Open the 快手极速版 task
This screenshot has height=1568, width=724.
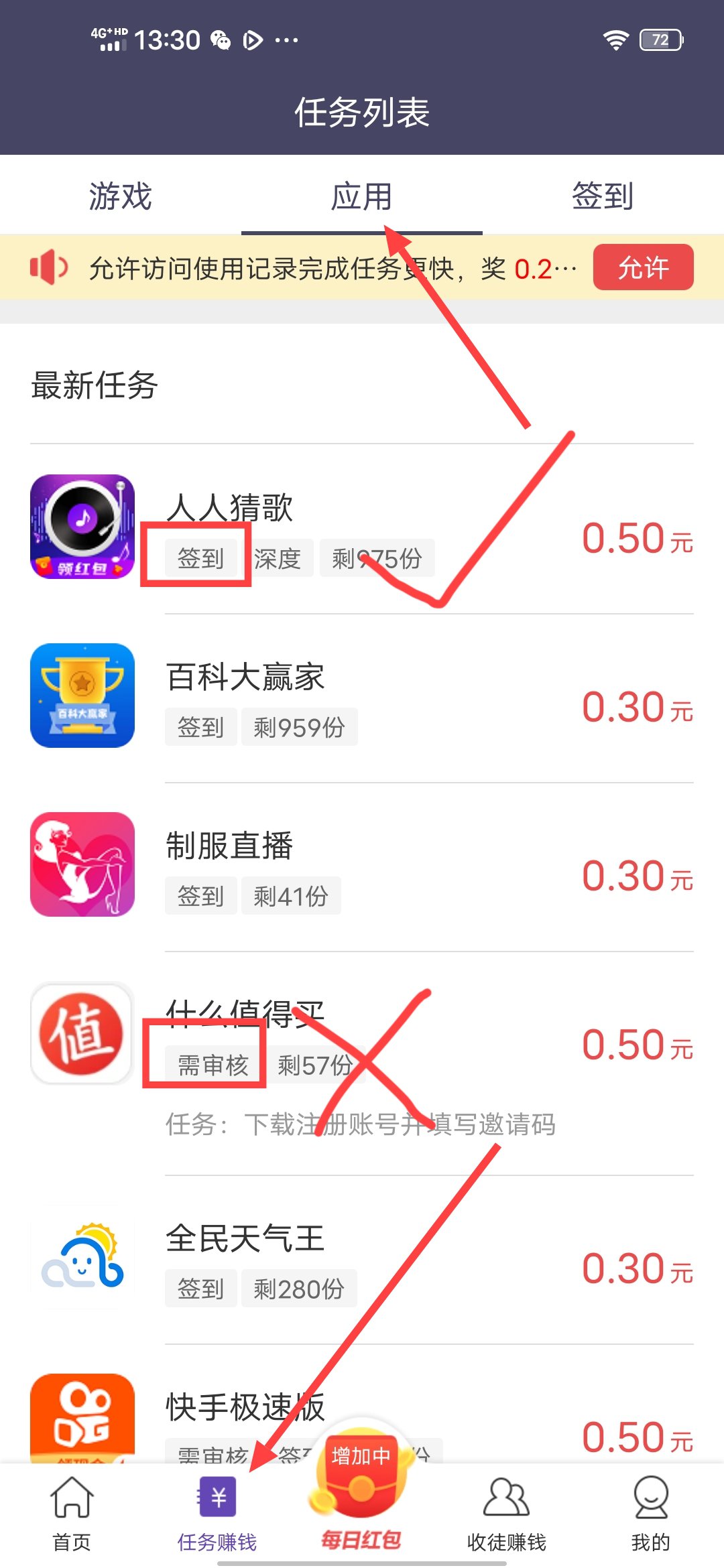(x=362, y=1404)
